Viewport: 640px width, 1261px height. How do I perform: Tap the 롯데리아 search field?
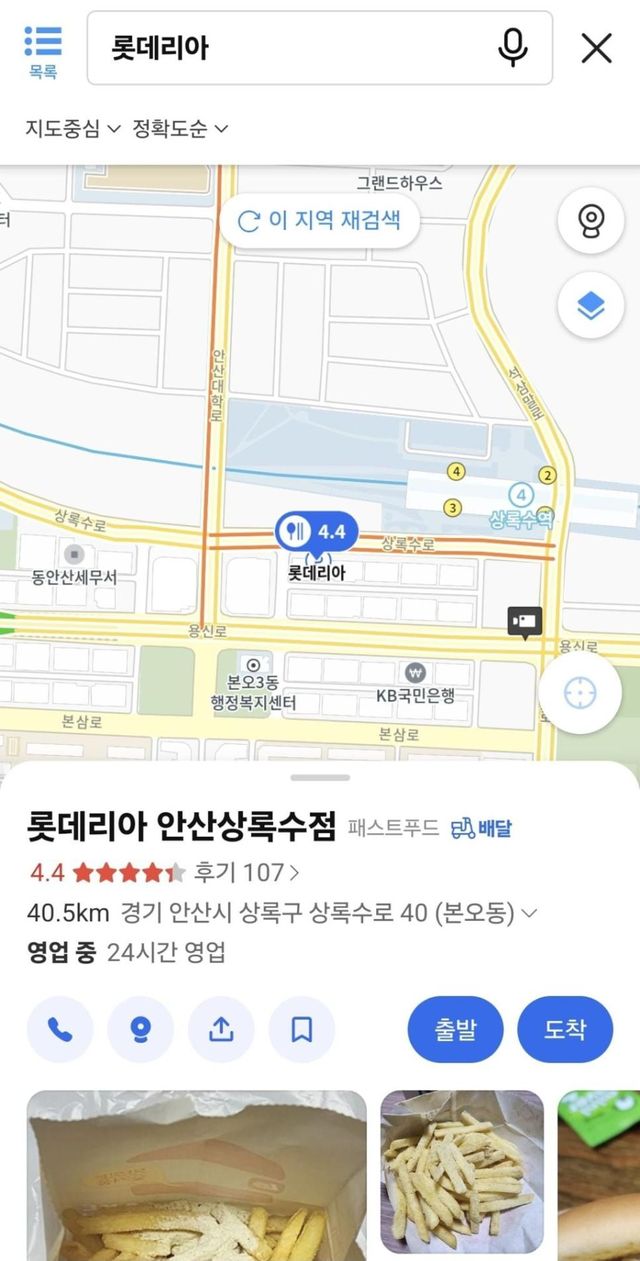point(290,48)
